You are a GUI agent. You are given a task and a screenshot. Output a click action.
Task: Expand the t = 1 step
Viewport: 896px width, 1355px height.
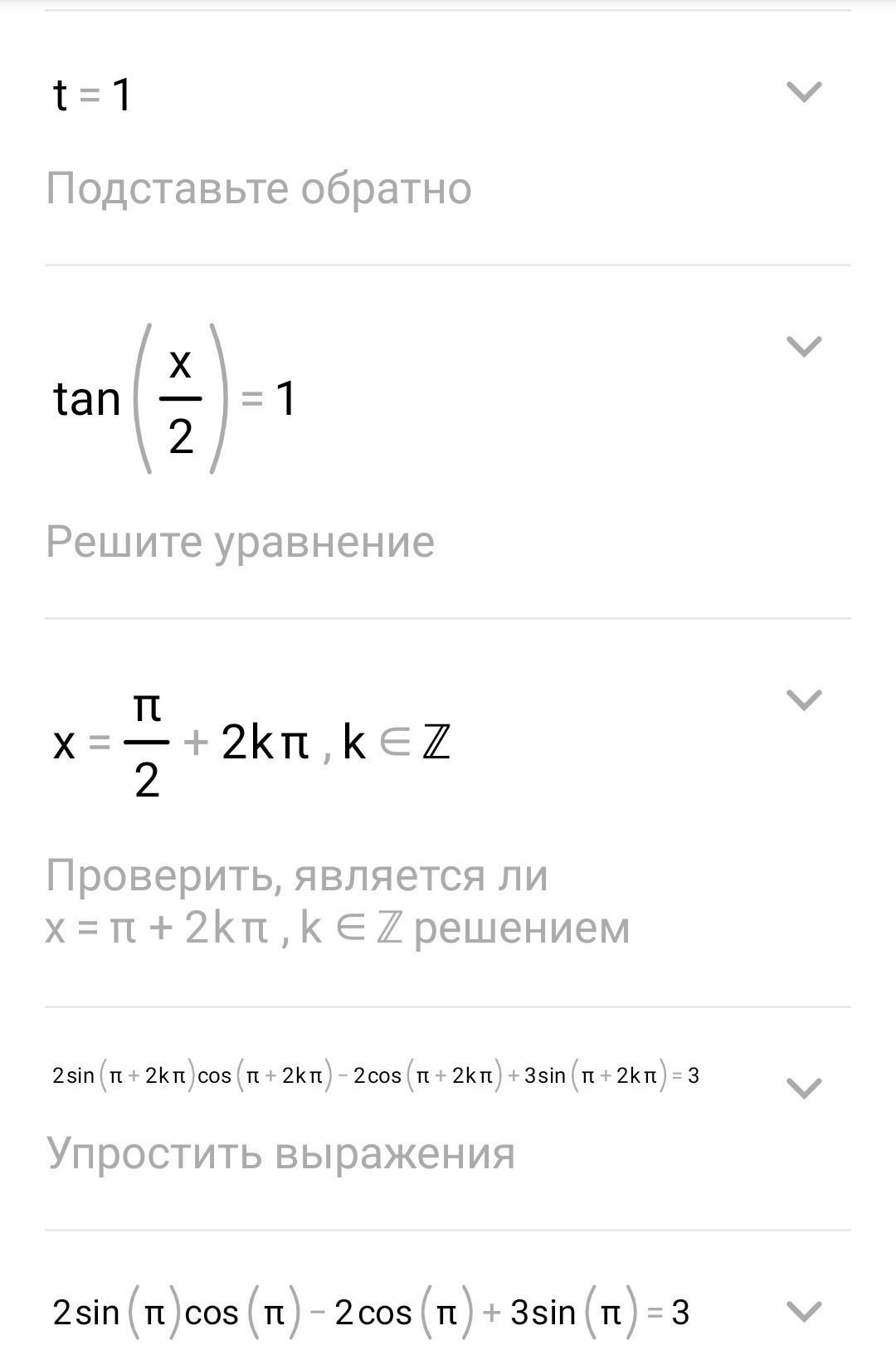[803, 92]
